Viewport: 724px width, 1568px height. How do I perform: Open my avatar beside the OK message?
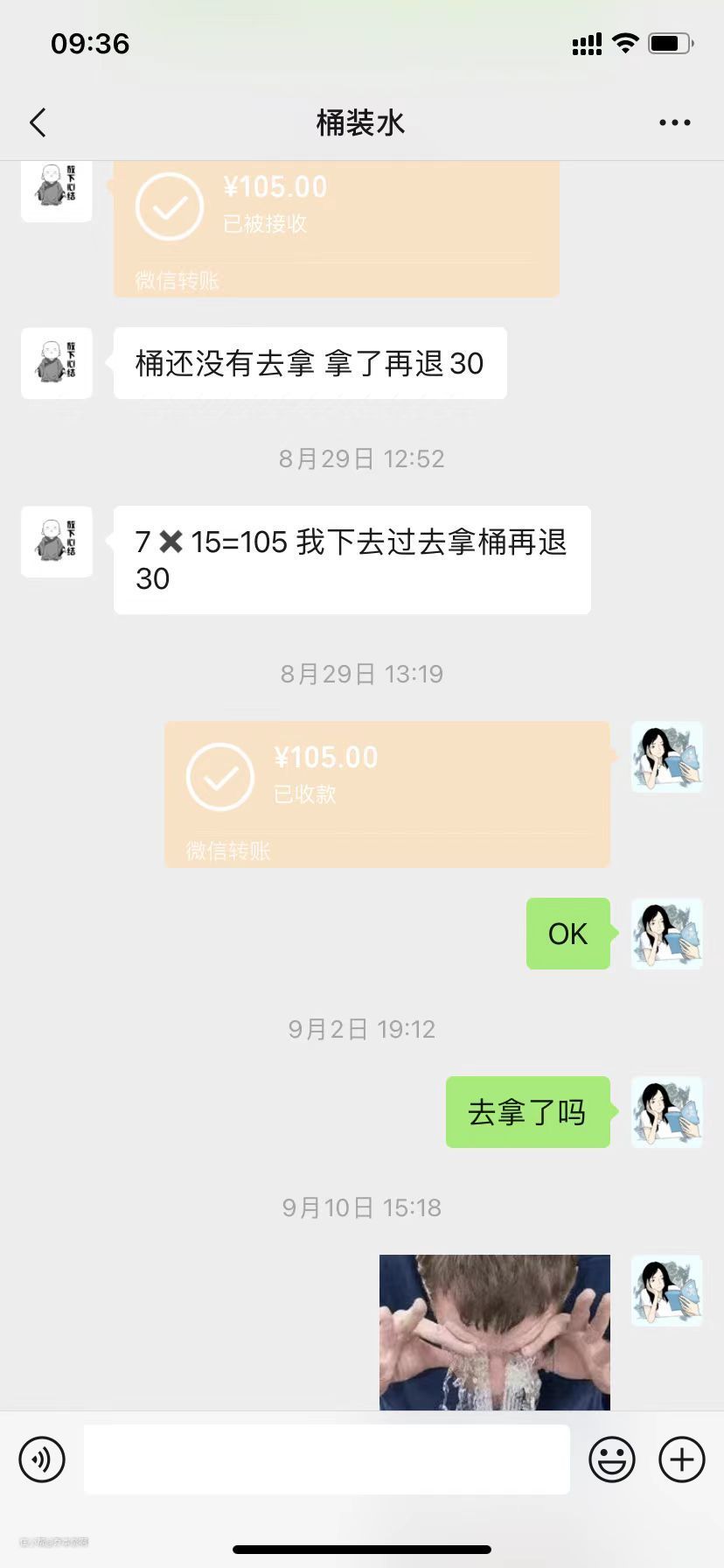point(666,934)
